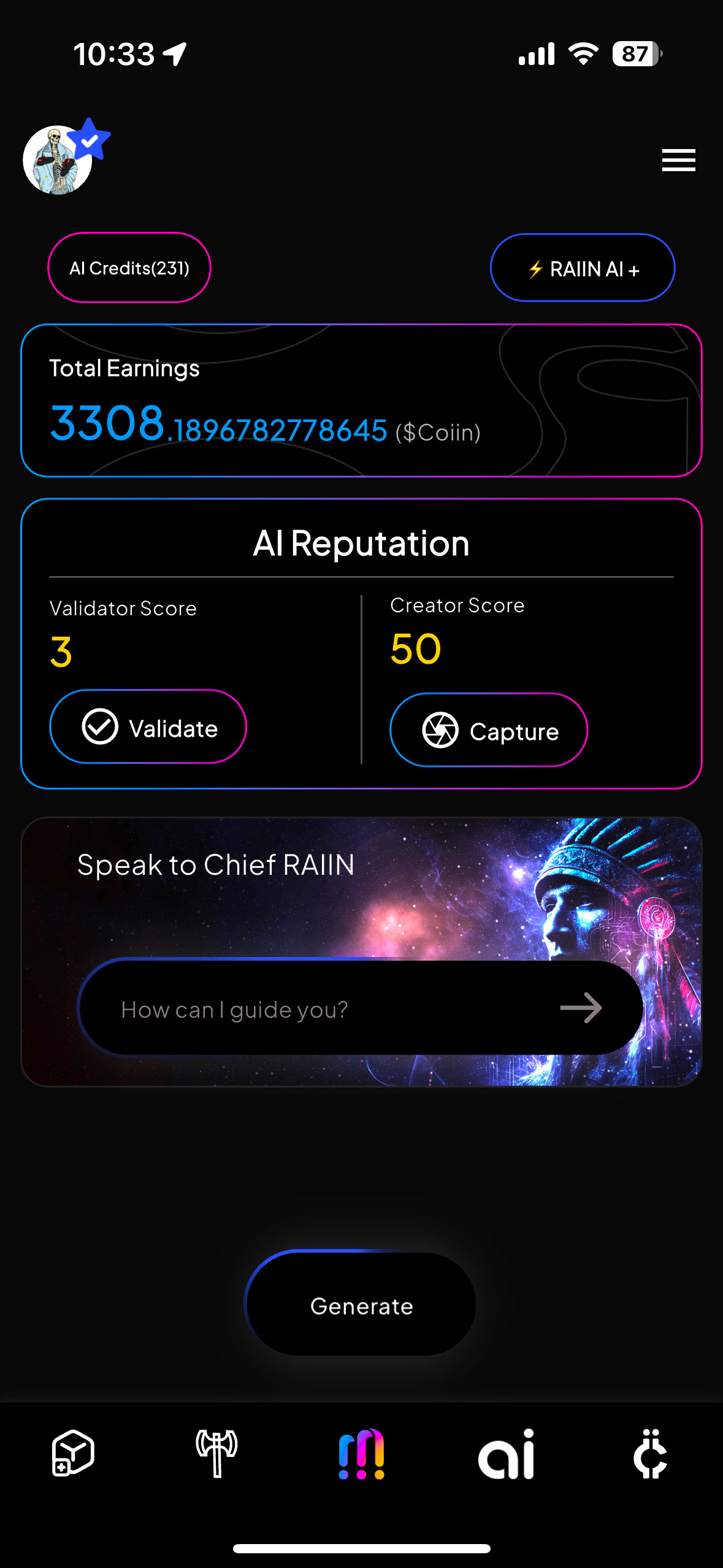Open the cube tab in bottom navigation
This screenshot has height=1568, width=723.
[x=73, y=1453]
